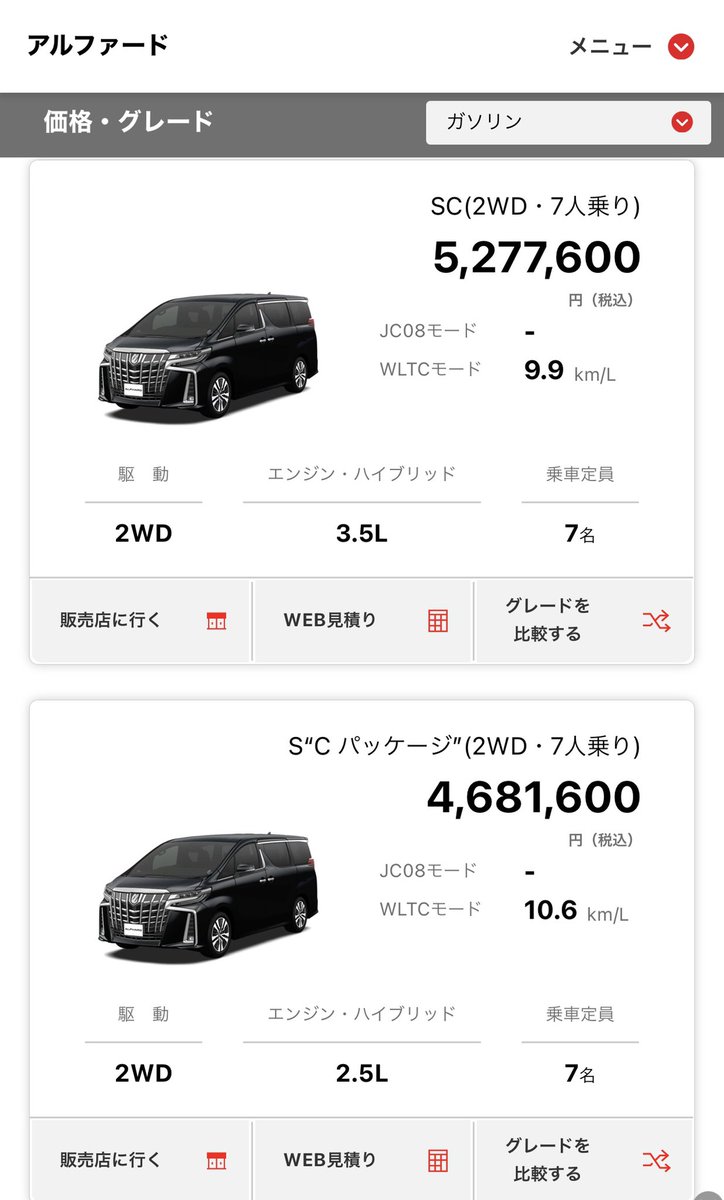Open the ガソリン fuel type dropdown
Viewport: 724px width, 1200px height.
pyautogui.click(x=568, y=122)
